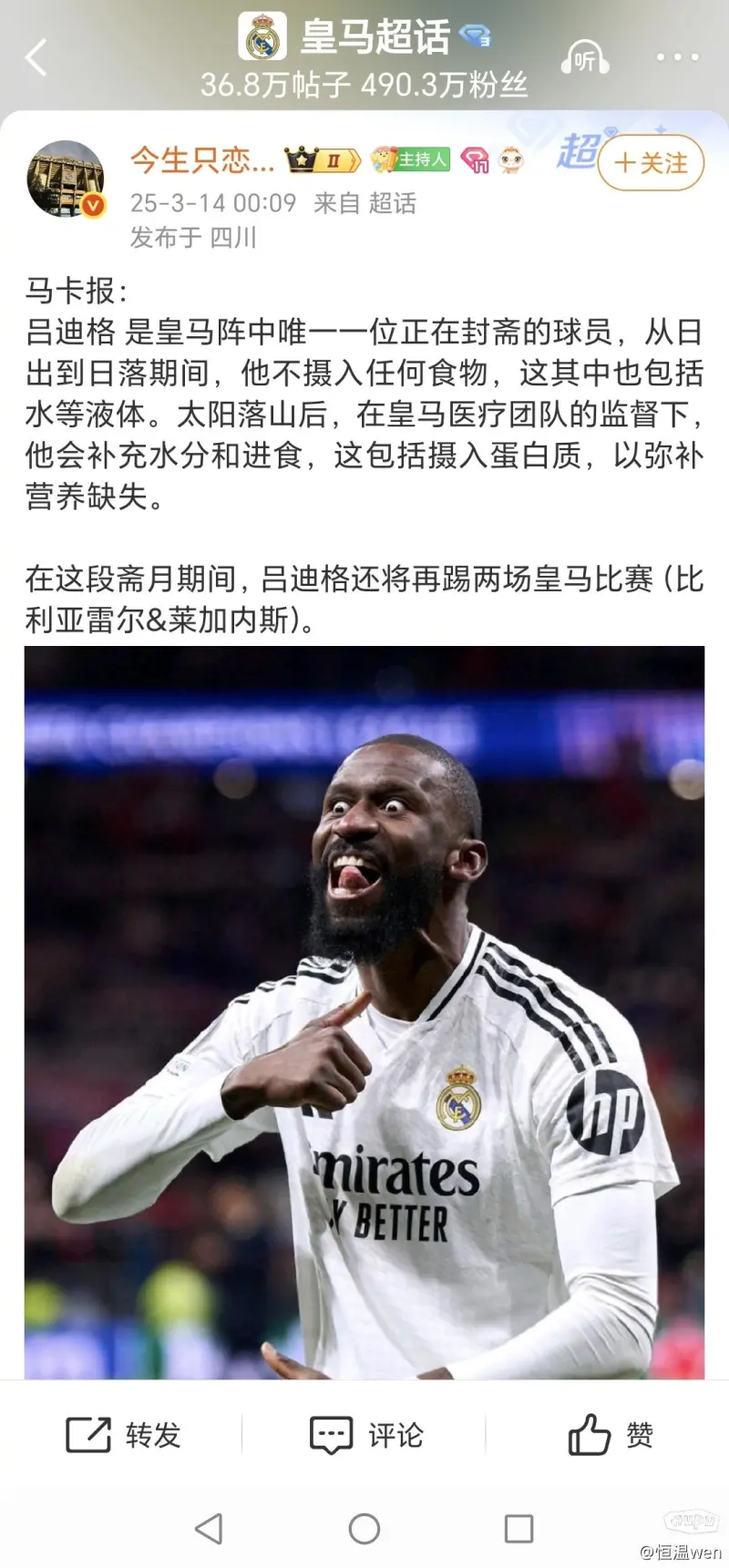Follow the poster with +关注
Viewport: 729px width, 1568px height.
(651, 163)
